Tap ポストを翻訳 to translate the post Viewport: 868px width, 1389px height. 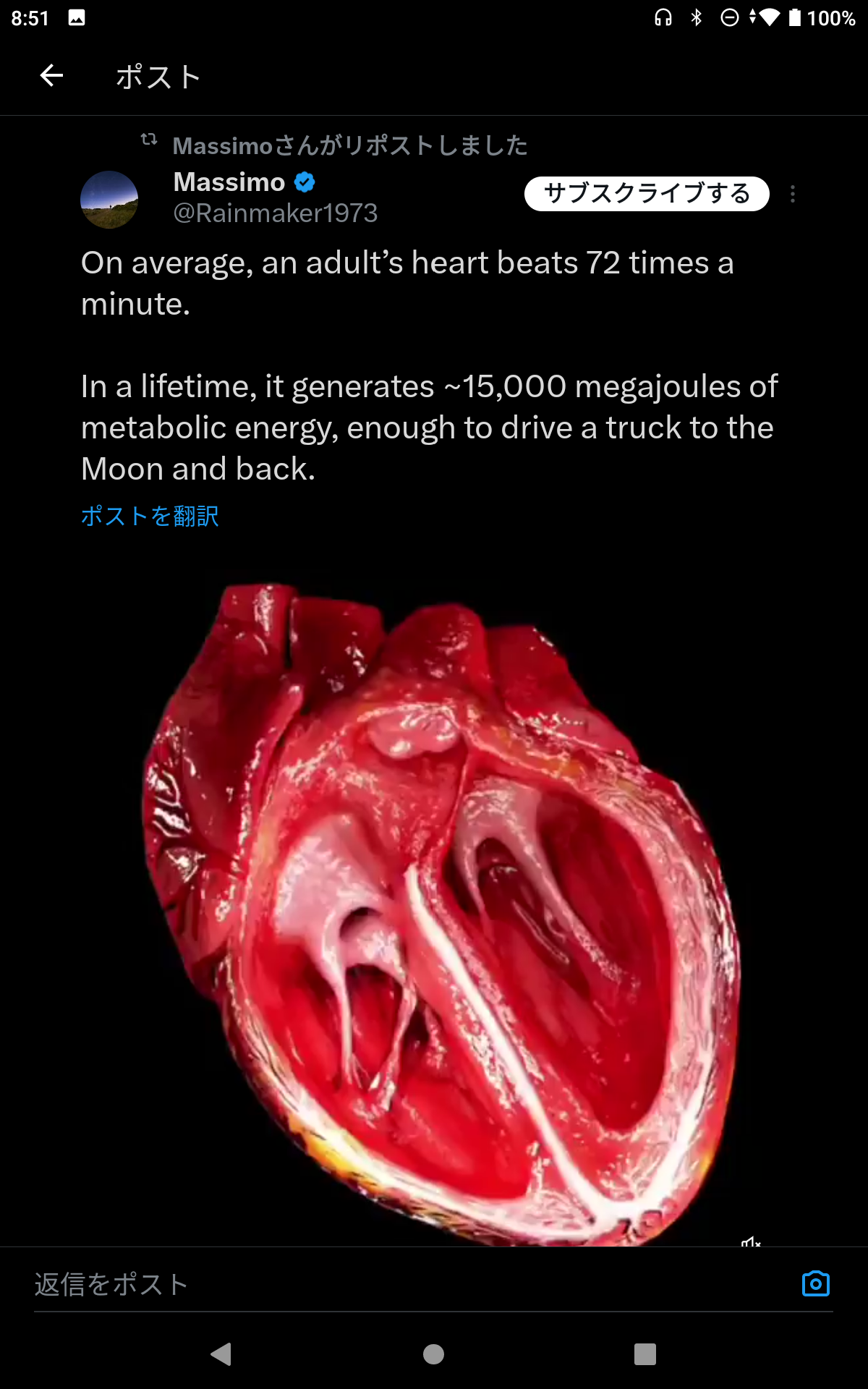[x=150, y=516]
